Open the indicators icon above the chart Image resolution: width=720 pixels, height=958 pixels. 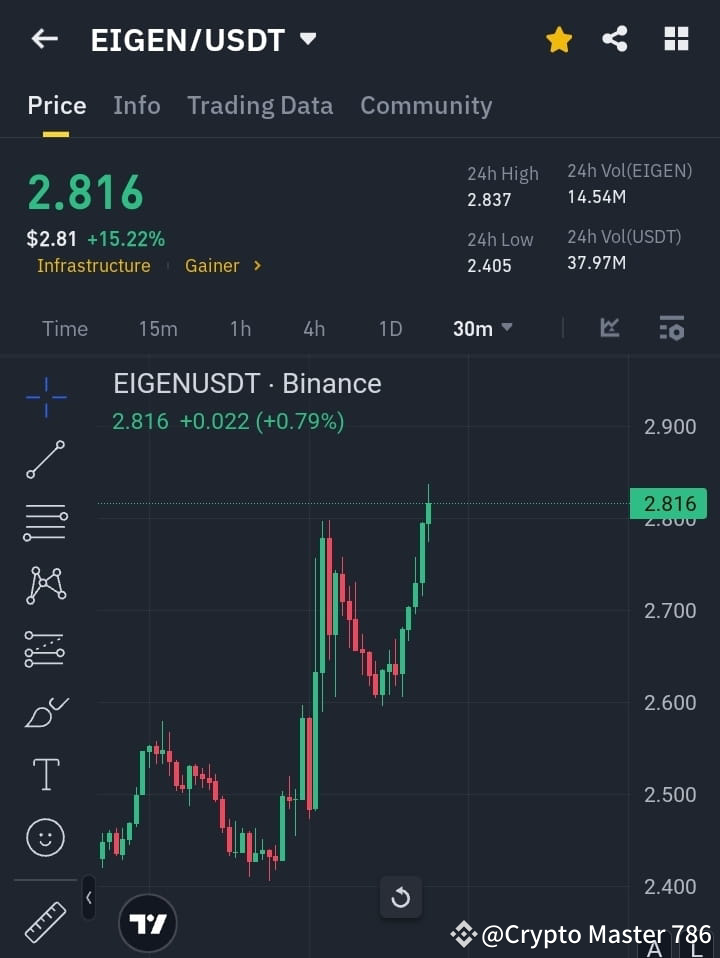point(609,328)
